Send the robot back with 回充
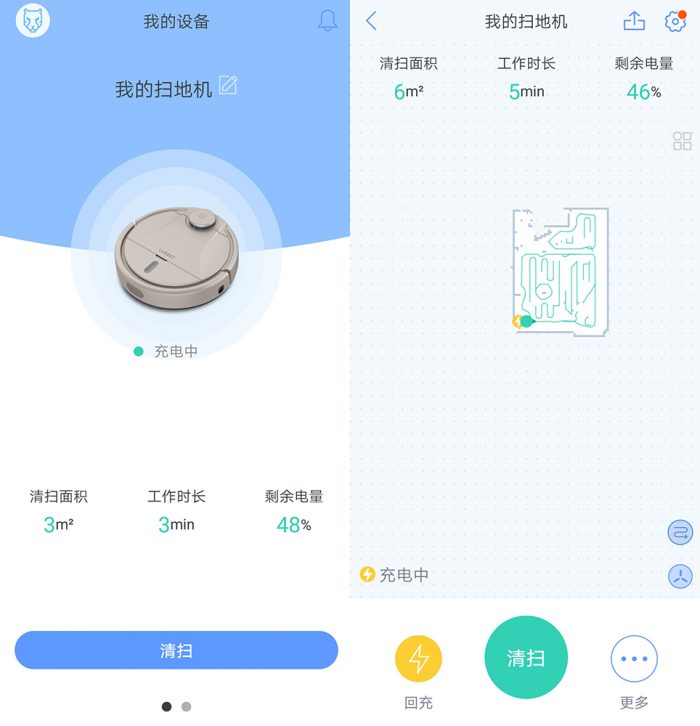 [x=419, y=660]
